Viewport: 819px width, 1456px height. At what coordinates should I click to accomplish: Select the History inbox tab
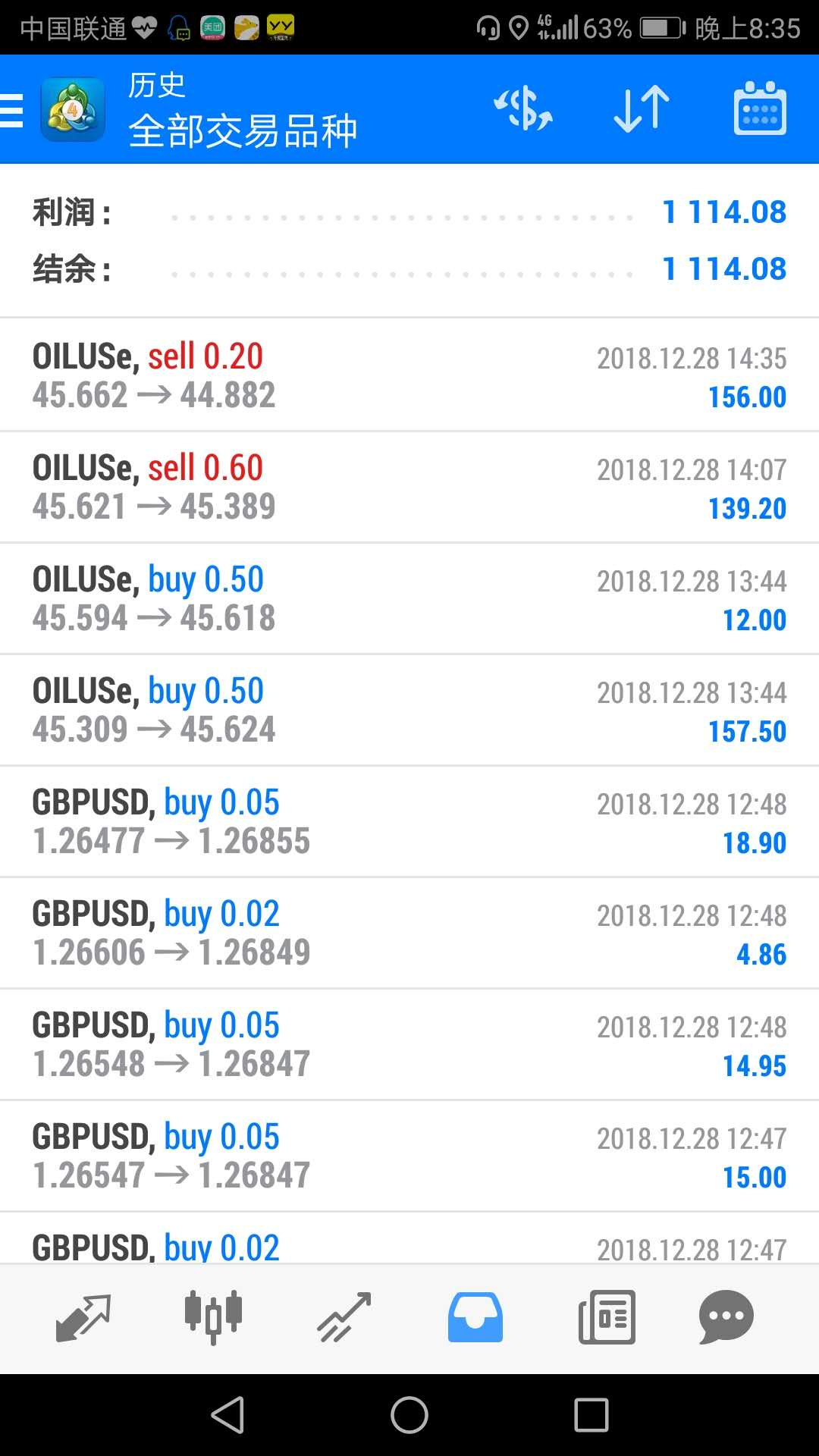475,1318
